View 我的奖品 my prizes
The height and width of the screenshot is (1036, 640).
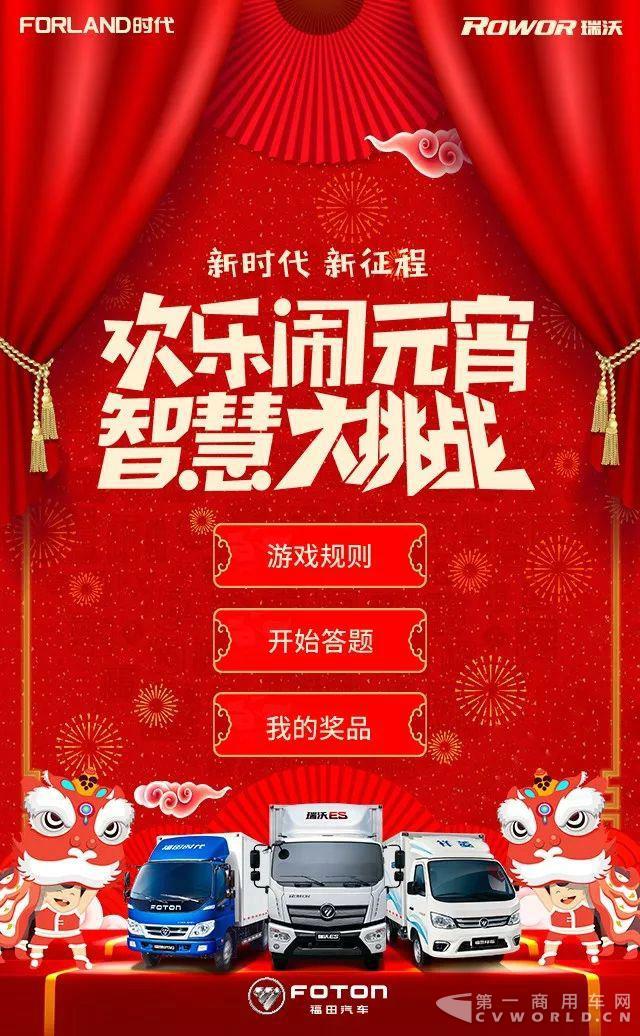320,727
